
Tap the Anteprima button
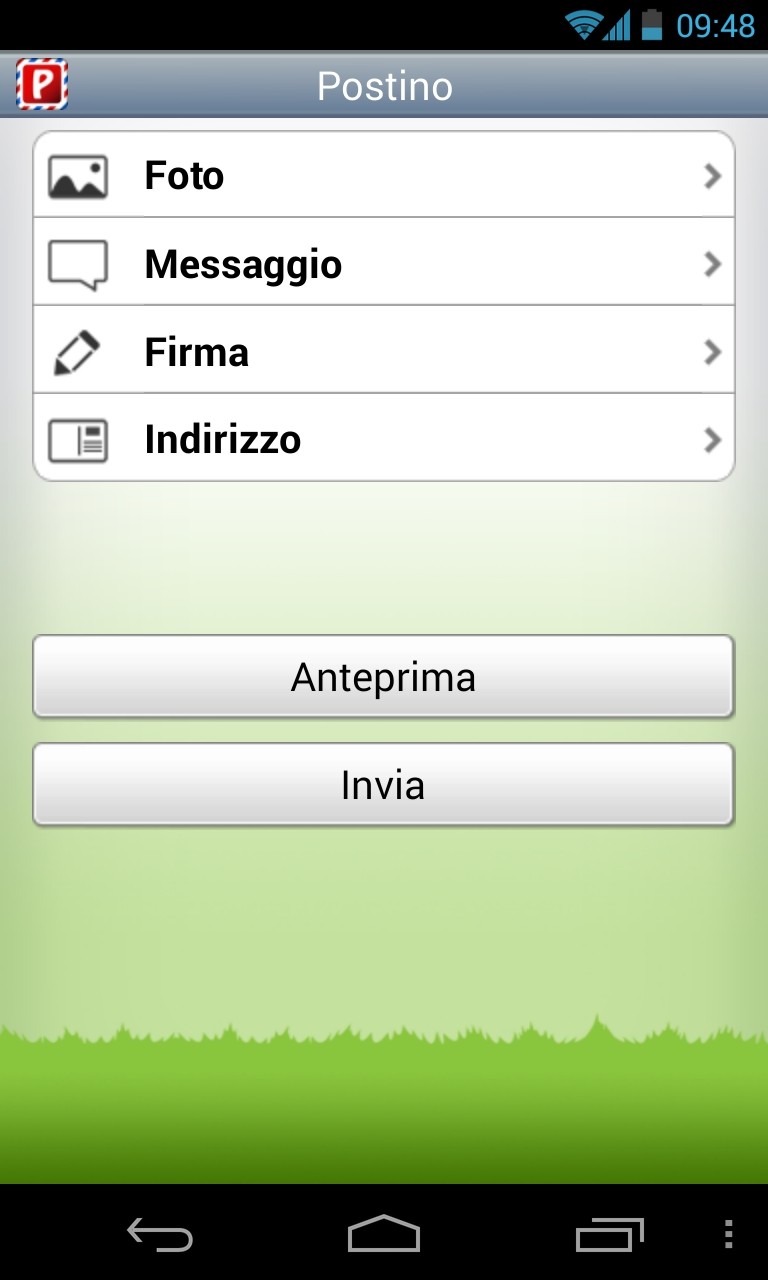(x=384, y=677)
